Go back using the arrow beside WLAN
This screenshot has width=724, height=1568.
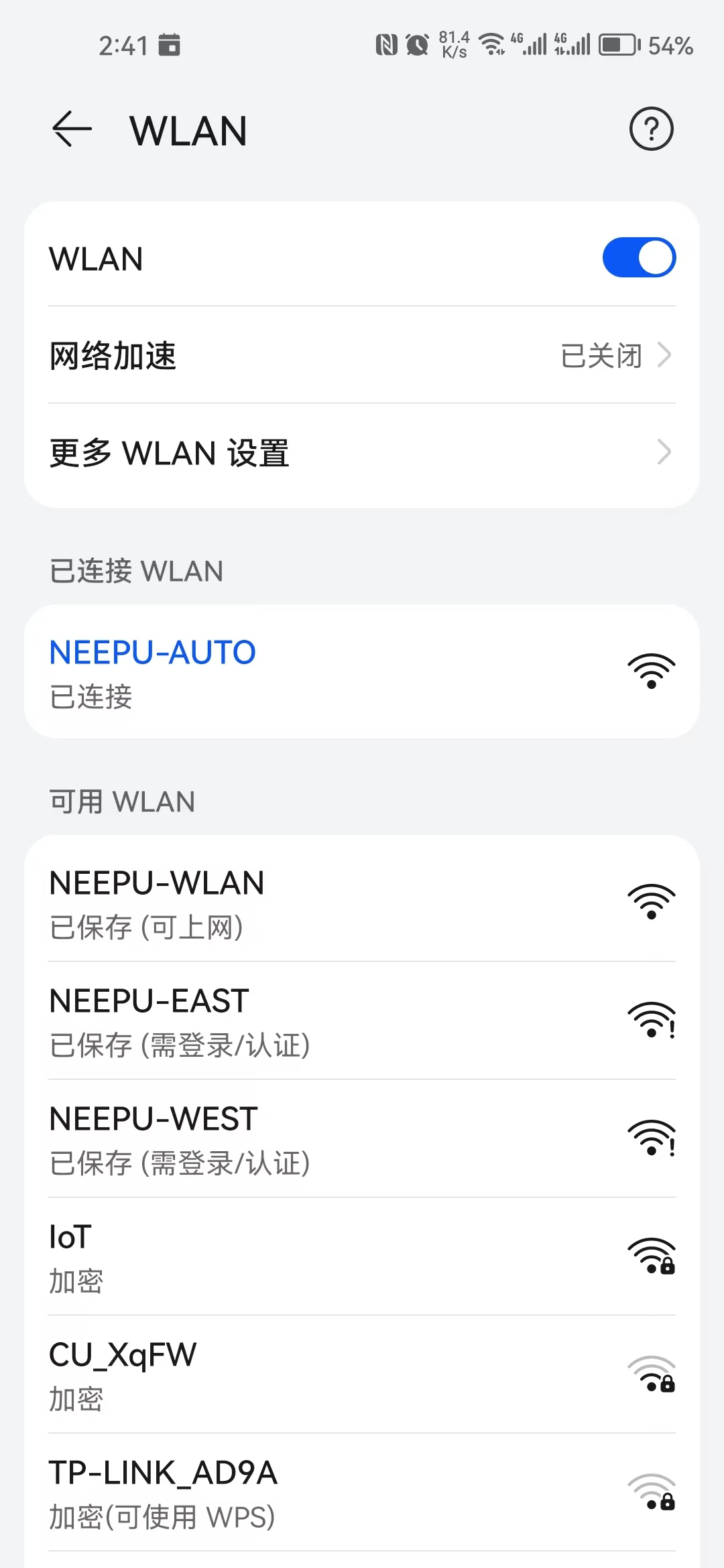(x=72, y=129)
